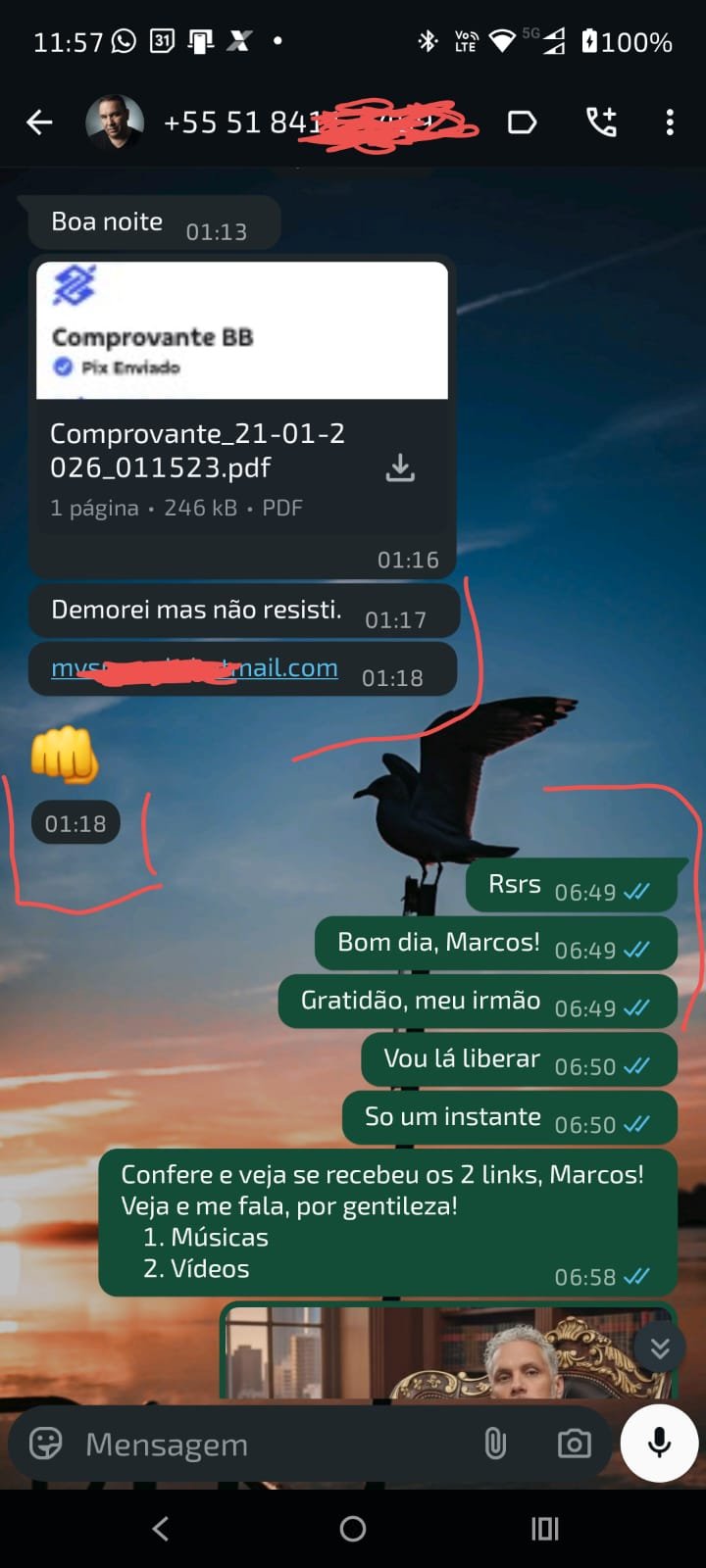Tap the Mensagem text input field
Screen dimensions: 706x1568
[245, 1444]
